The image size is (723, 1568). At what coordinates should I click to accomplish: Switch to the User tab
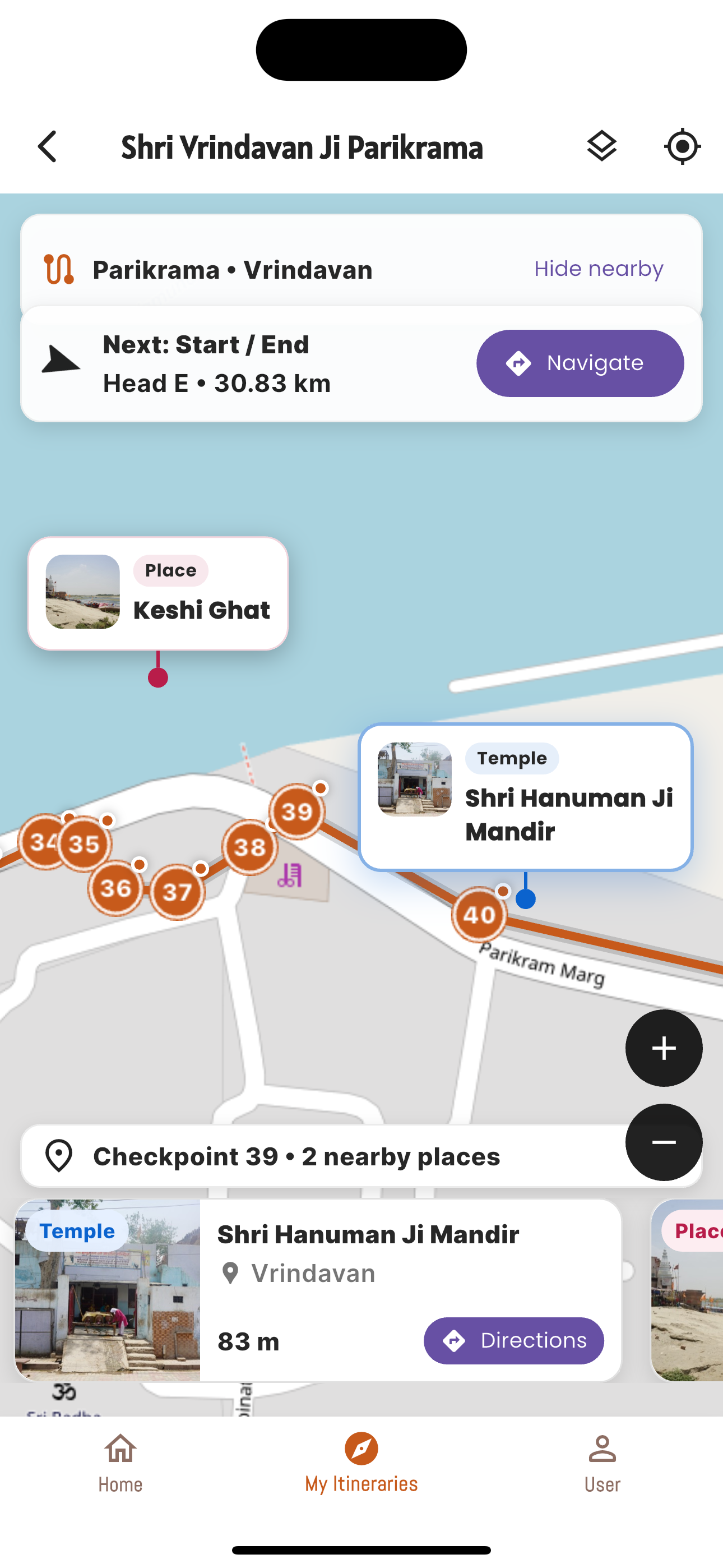click(602, 1463)
